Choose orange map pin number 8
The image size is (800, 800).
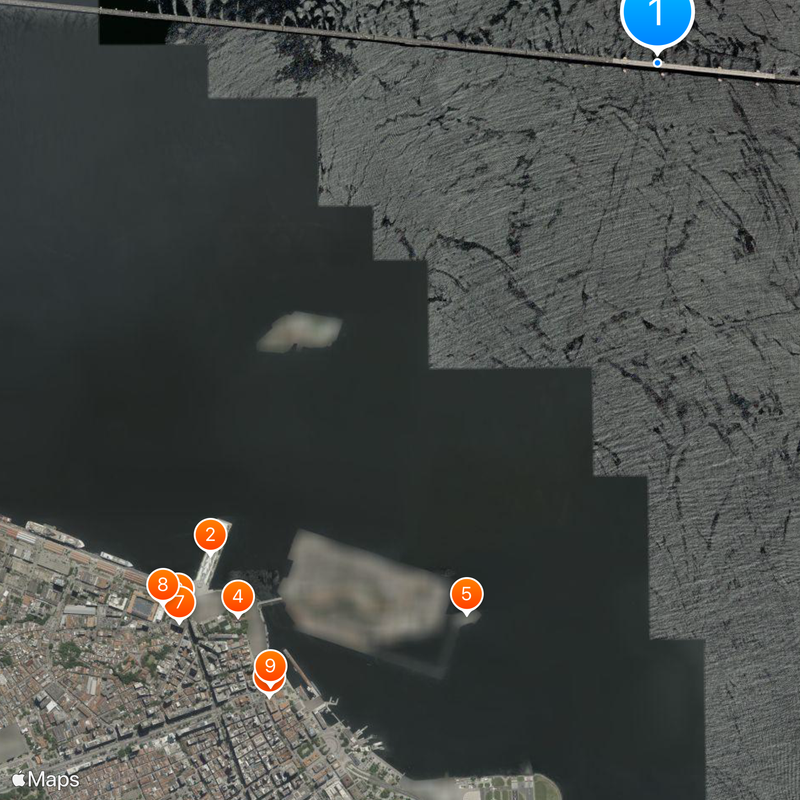(x=160, y=584)
